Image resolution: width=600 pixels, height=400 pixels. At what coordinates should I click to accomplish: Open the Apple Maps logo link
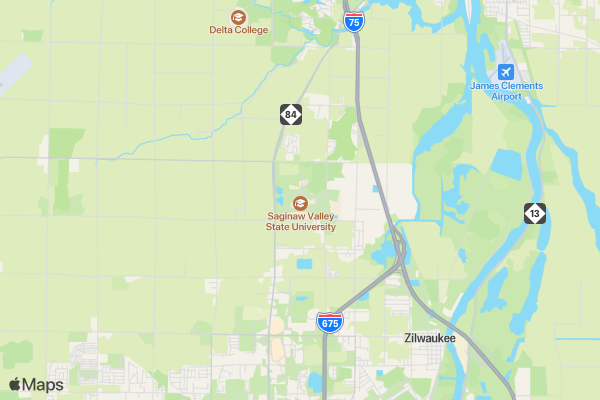36,385
